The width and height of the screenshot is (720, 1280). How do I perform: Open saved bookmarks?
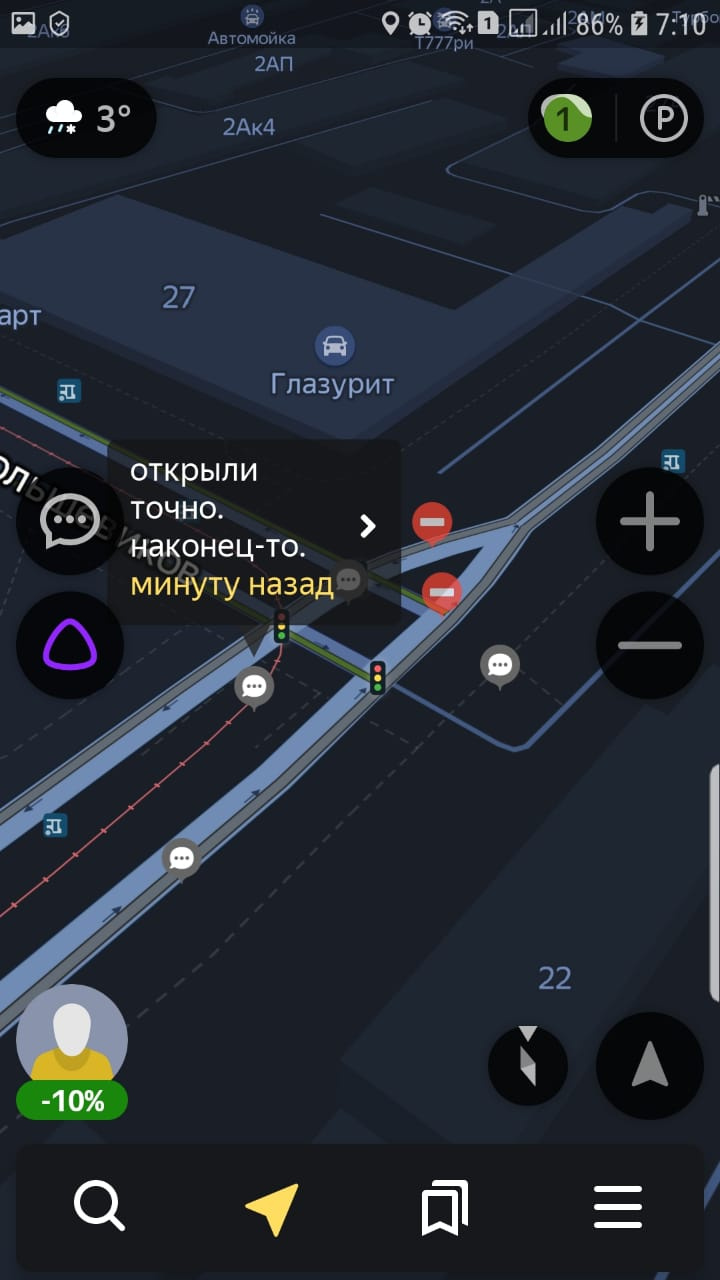(445, 1207)
